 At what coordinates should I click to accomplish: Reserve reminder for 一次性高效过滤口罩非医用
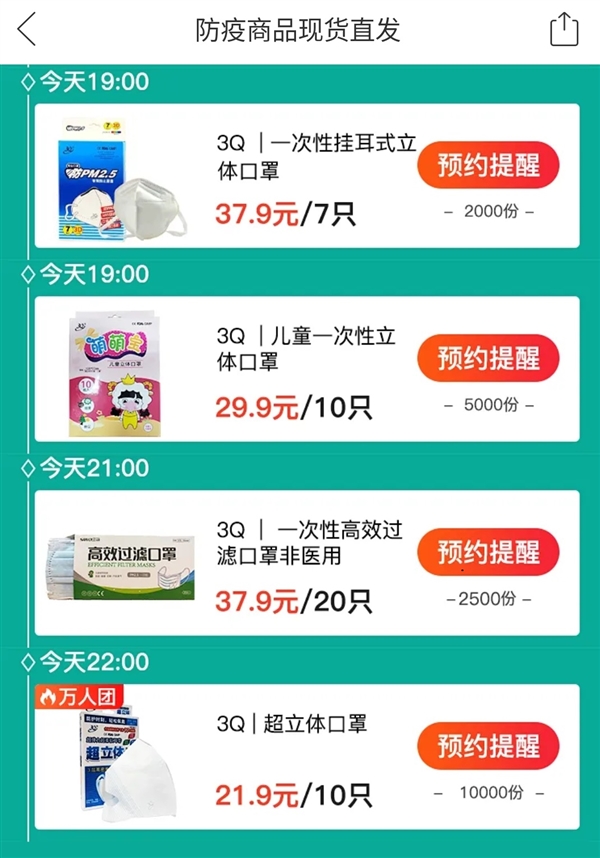(487, 552)
